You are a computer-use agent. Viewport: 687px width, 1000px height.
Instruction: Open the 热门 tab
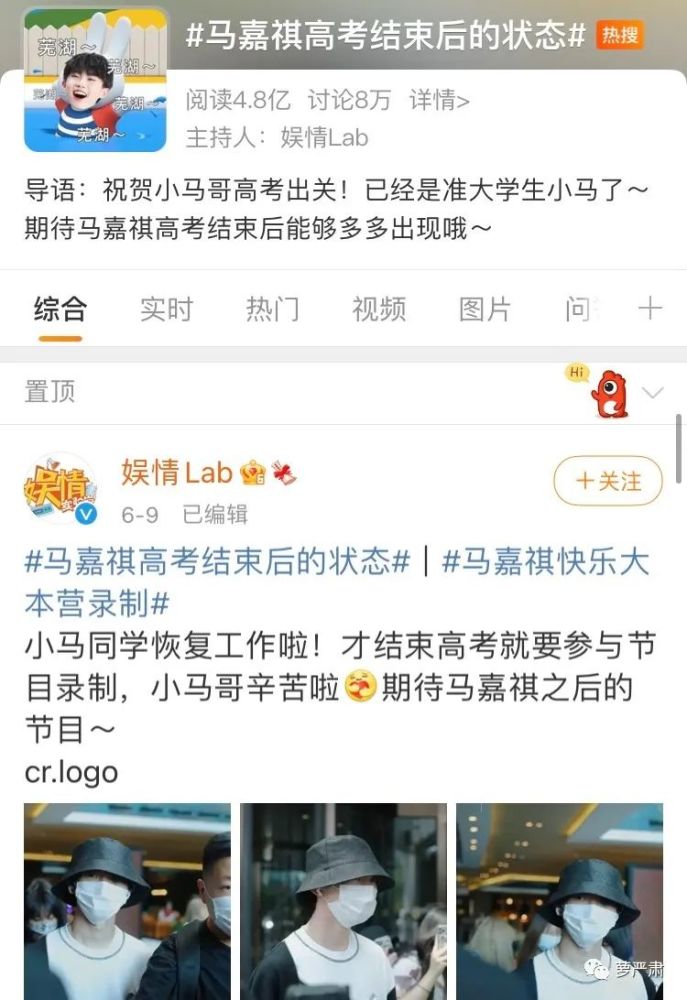(x=272, y=309)
